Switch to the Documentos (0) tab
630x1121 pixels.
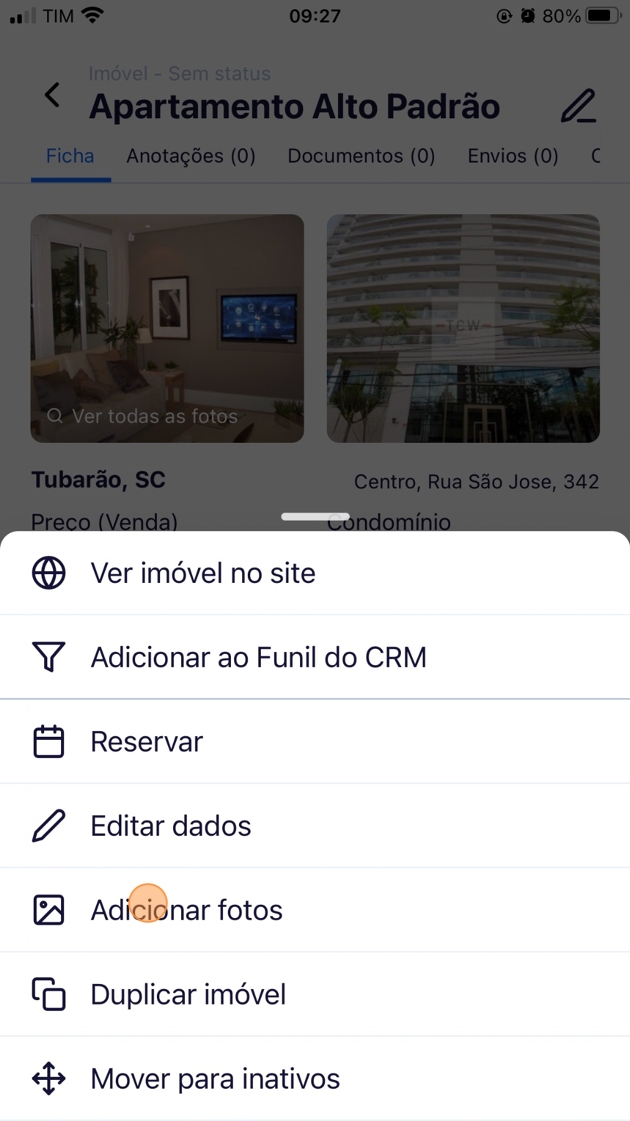[x=361, y=156]
